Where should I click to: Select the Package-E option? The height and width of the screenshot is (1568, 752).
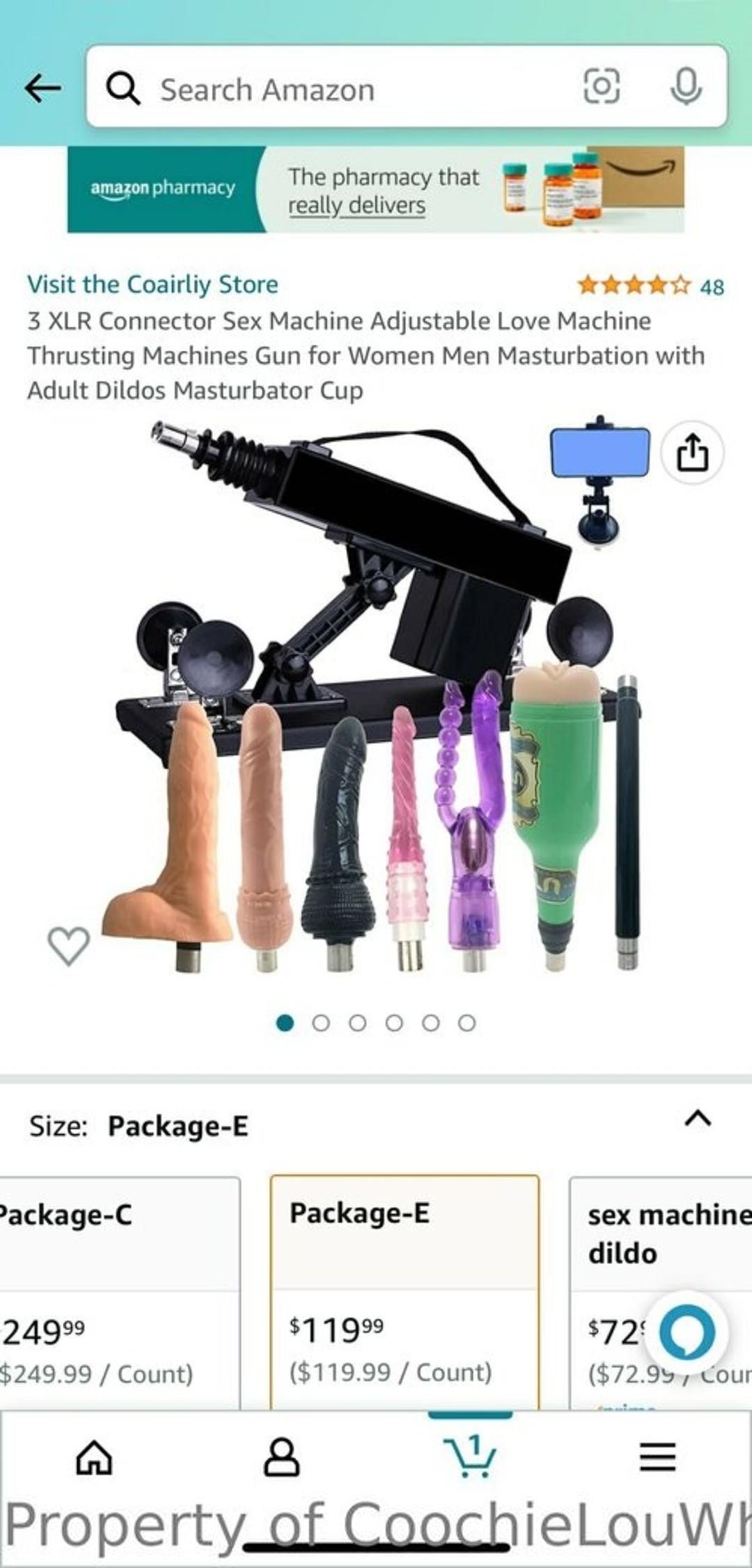tap(404, 1289)
